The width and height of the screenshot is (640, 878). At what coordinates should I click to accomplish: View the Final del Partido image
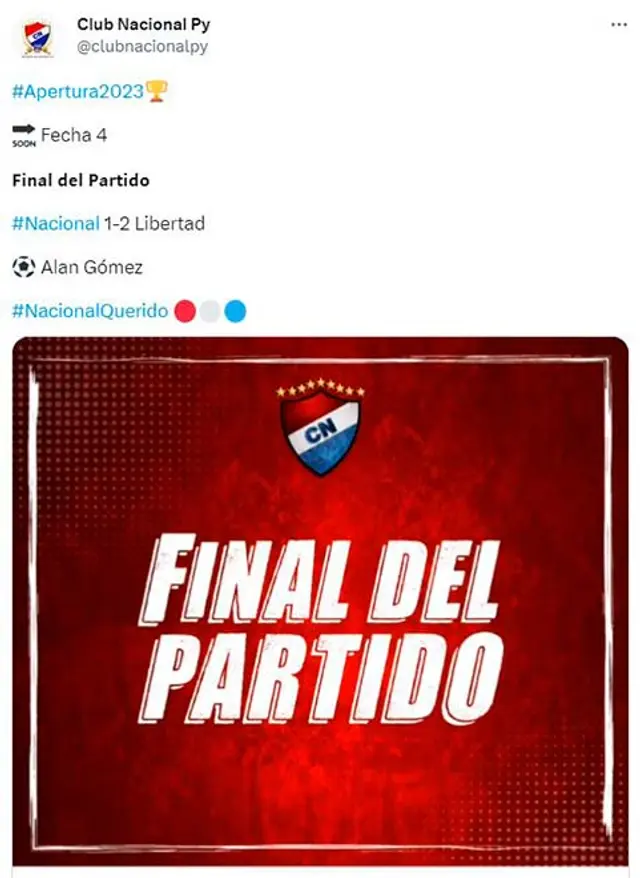click(320, 600)
